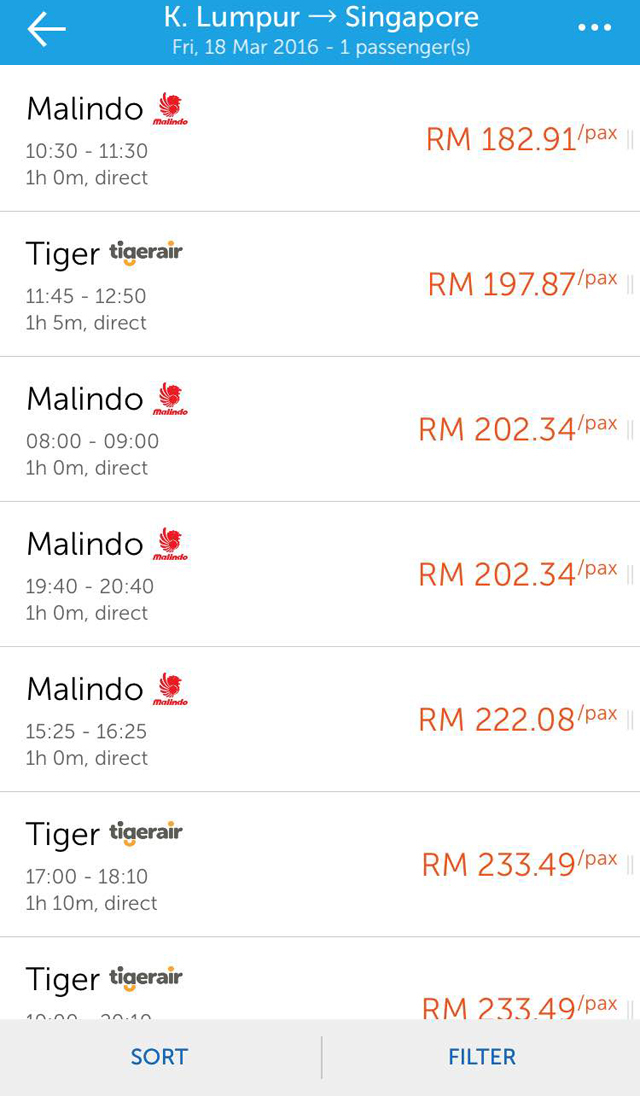Screen dimensions: 640x1096
Task: Tap the SORT button
Action: click(159, 1057)
